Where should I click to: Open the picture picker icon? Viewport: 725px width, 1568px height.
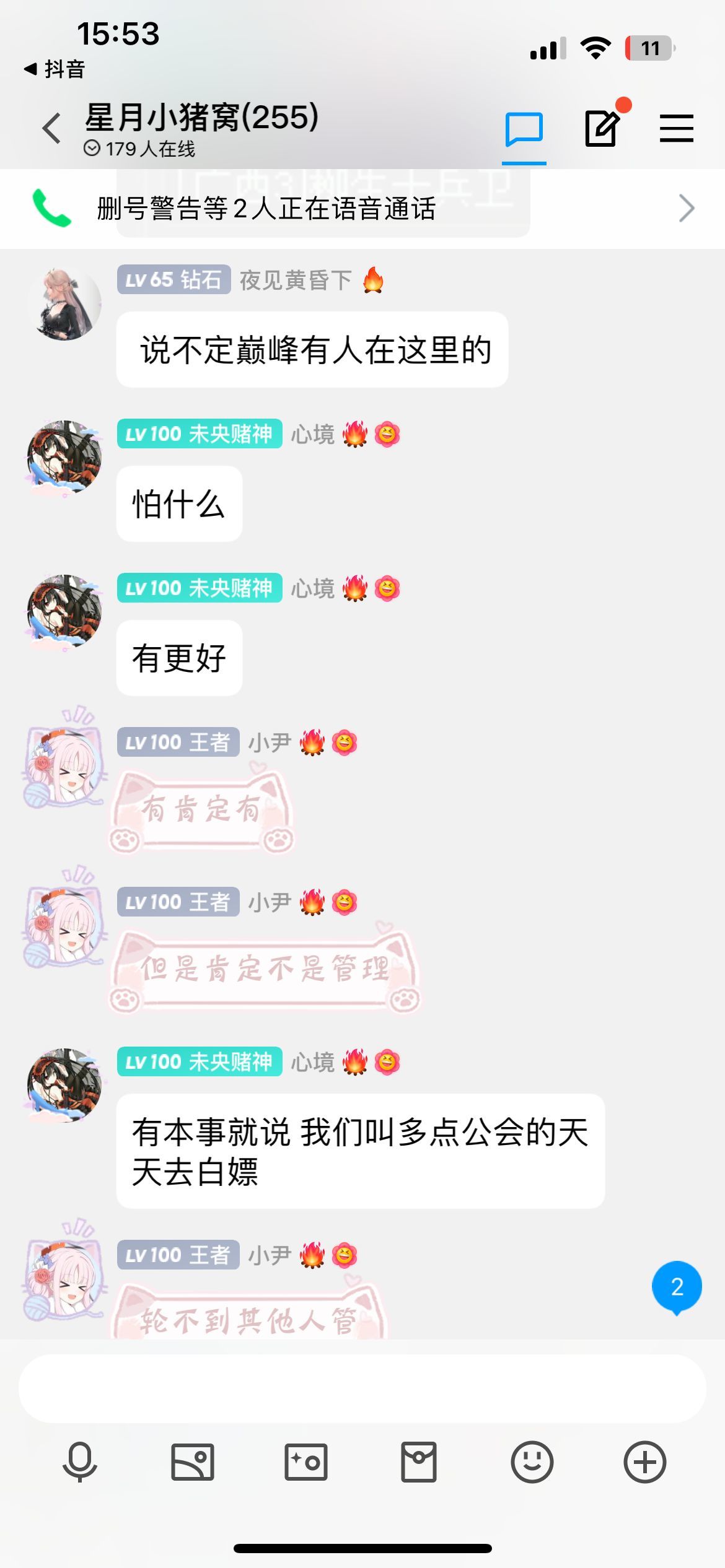(193, 1462)
